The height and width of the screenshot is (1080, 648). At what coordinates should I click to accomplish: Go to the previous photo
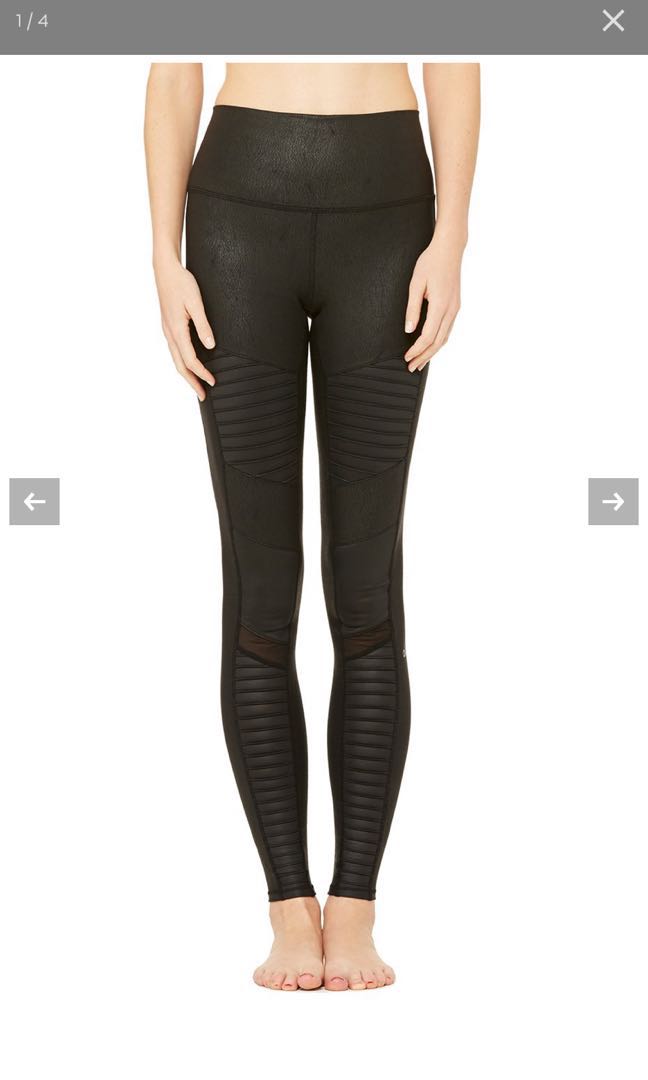[x=35, y=501]
